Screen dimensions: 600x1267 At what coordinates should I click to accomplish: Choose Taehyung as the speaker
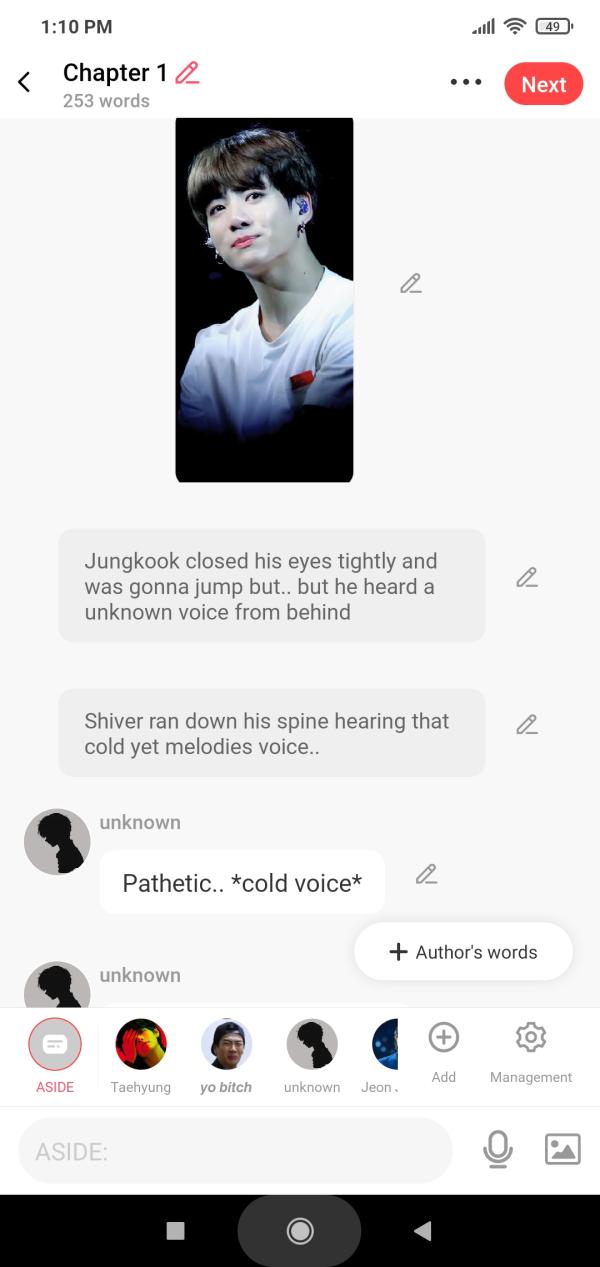click(x=141, y=1045)
